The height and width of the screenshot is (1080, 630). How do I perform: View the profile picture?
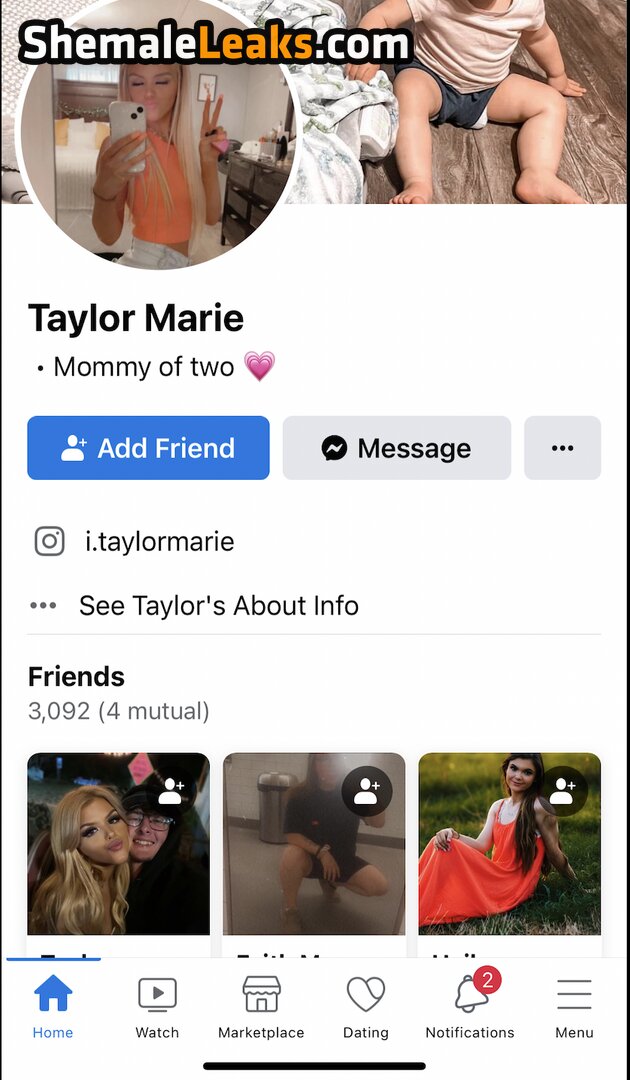click(x=158, y=131)
